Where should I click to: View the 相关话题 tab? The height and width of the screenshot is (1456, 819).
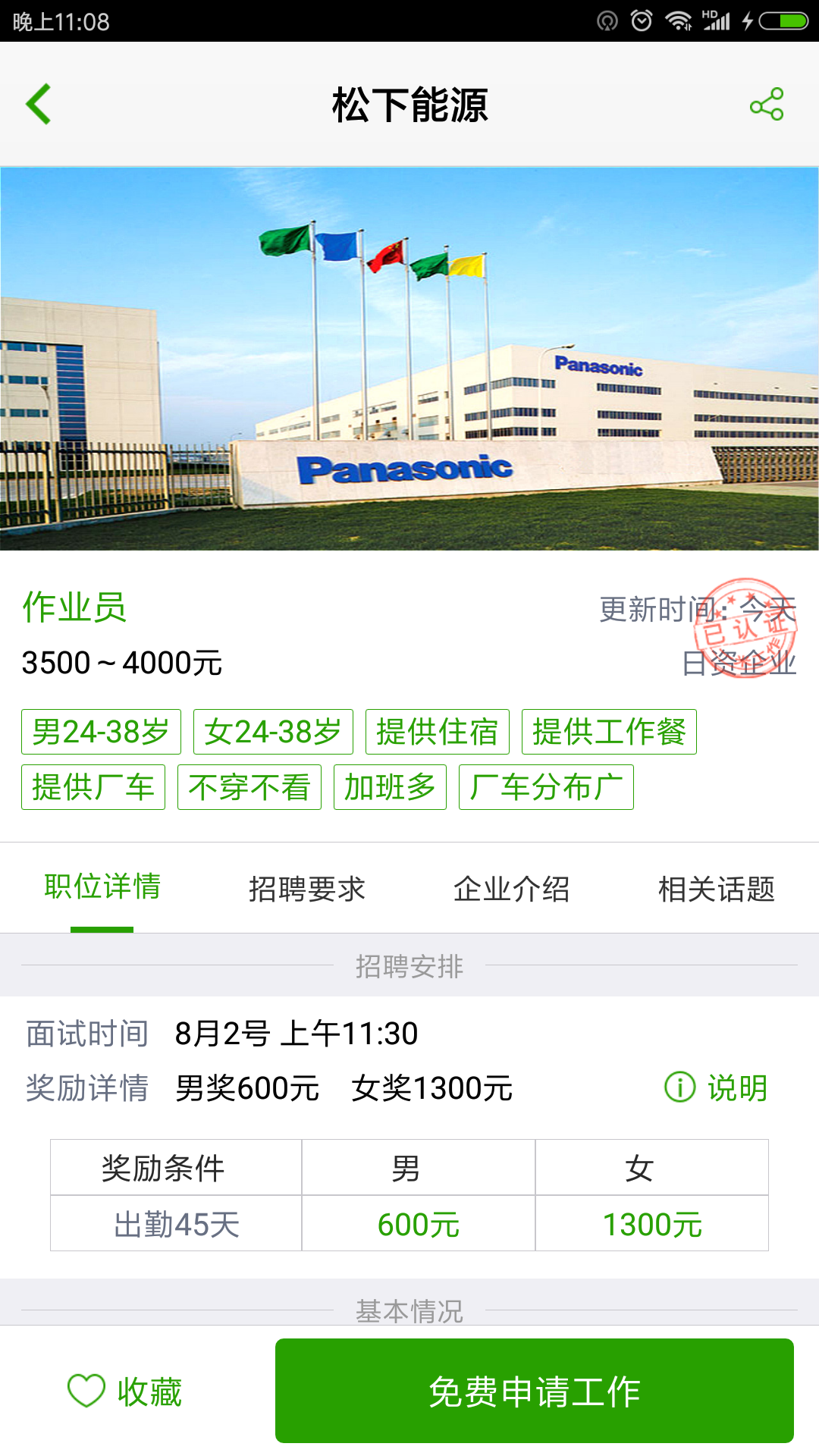[717, 889]
